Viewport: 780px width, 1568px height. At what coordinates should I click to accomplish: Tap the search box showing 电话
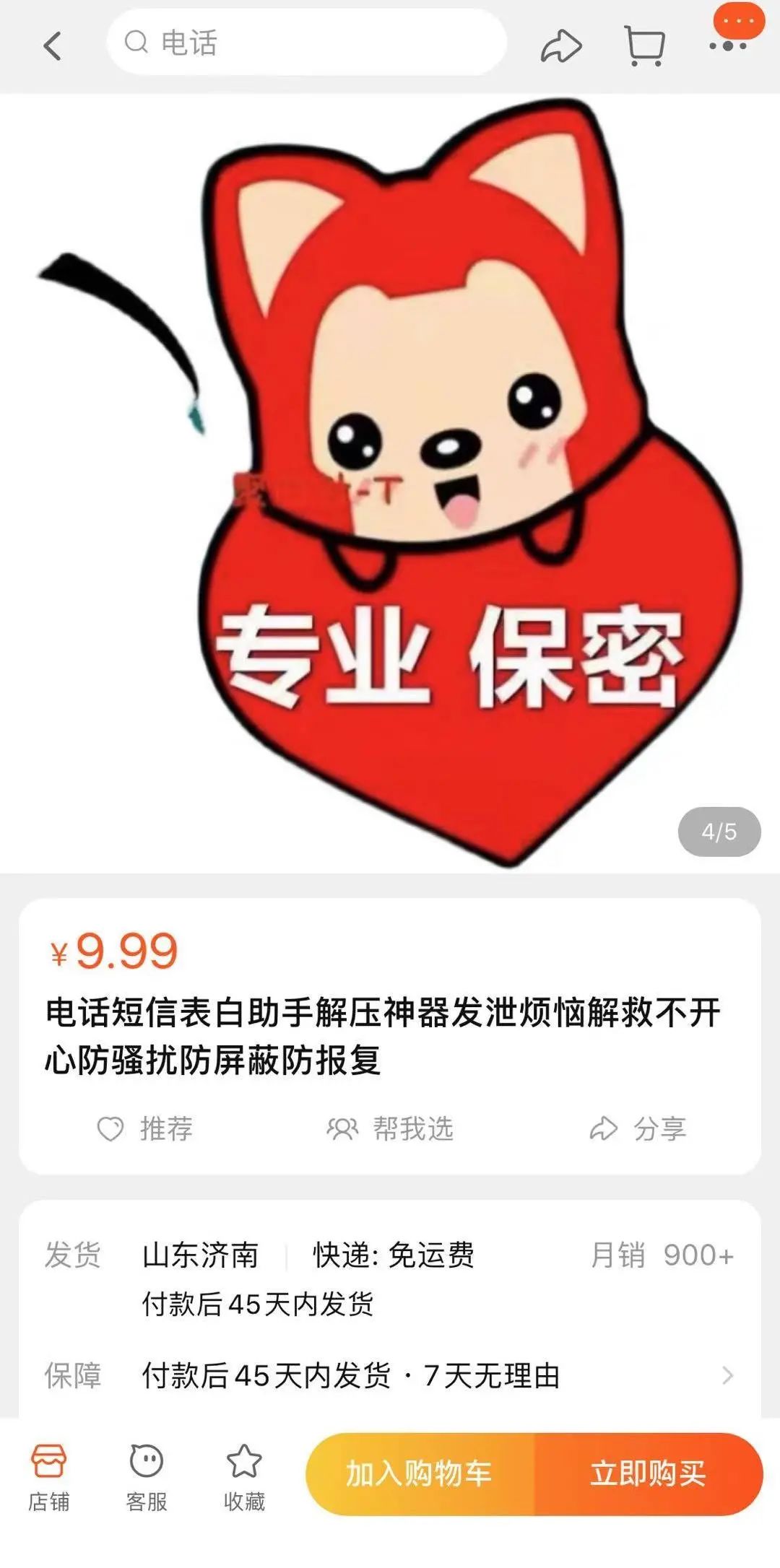tap(306, 43)
